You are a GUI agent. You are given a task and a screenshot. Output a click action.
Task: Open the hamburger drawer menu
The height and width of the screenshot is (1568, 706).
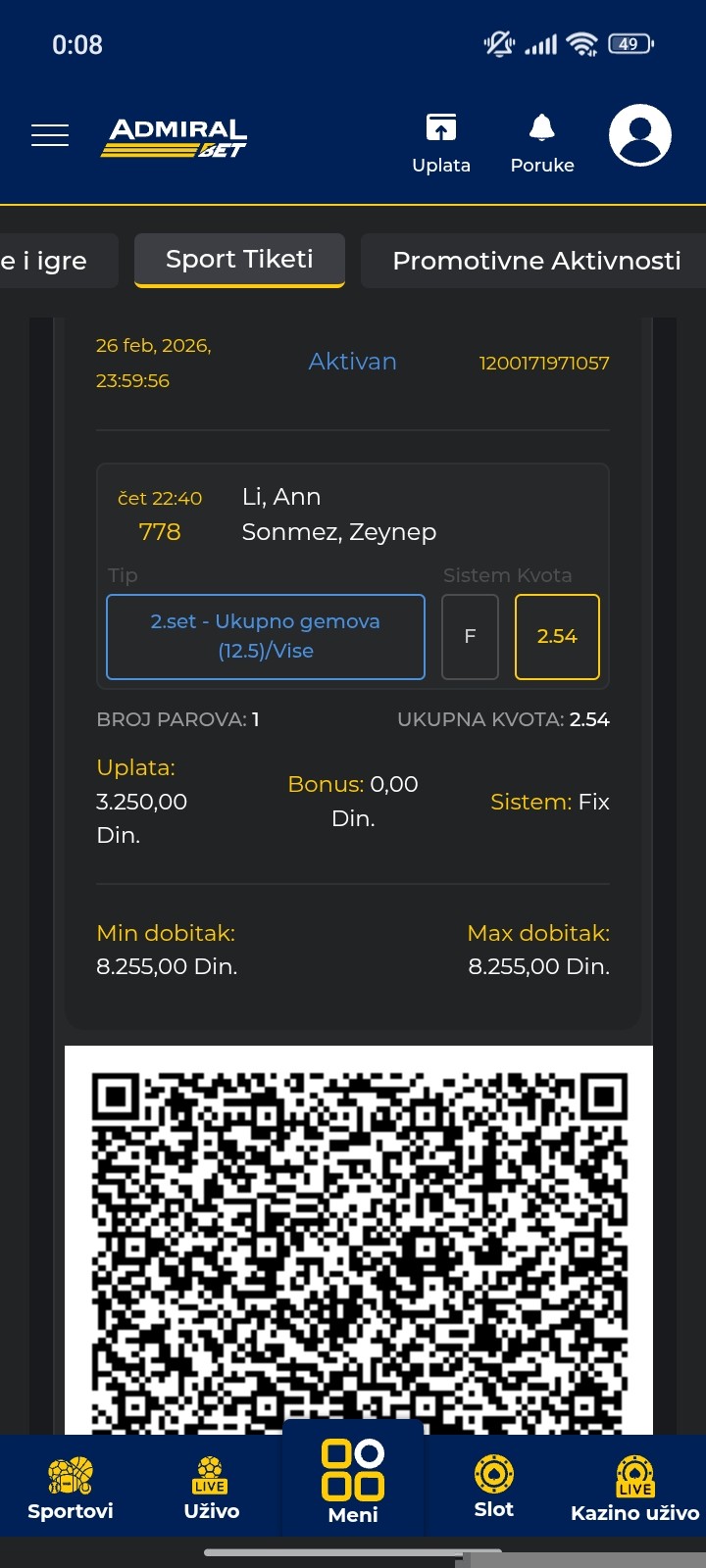(x=50, y=135)
